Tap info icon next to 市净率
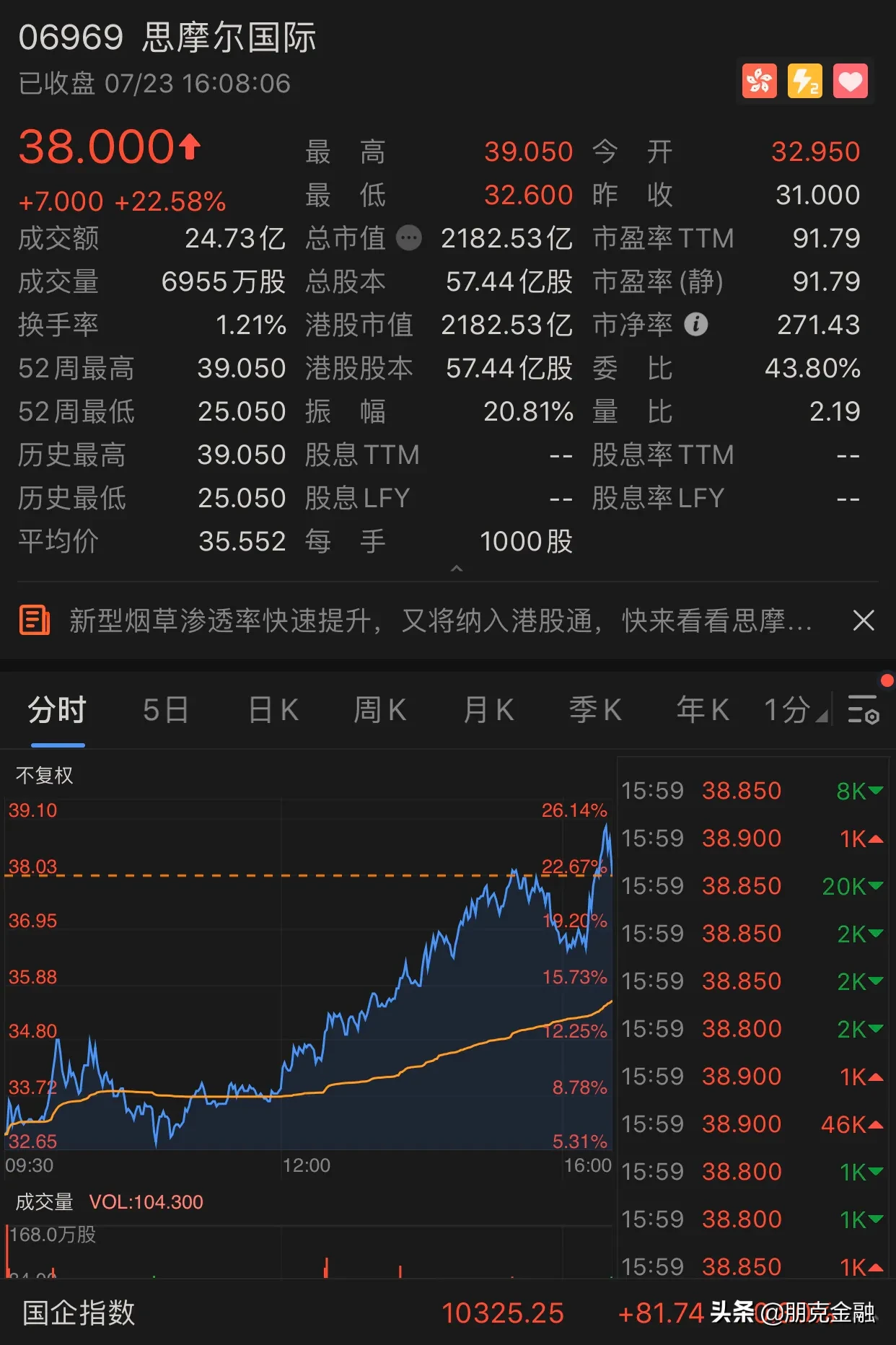This screenshot has height=1345, width=896. coord(695,325)
